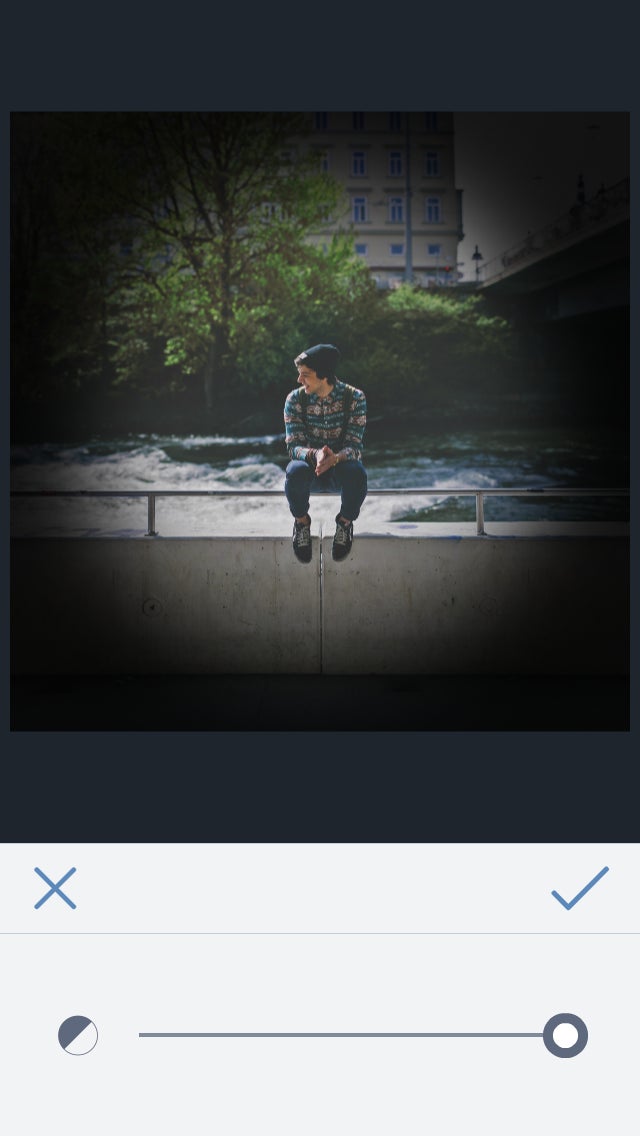Viewport: 640px width, 1136px height.
Task: Confirm the edit with the checkmark
Action: tap(580, 888)
